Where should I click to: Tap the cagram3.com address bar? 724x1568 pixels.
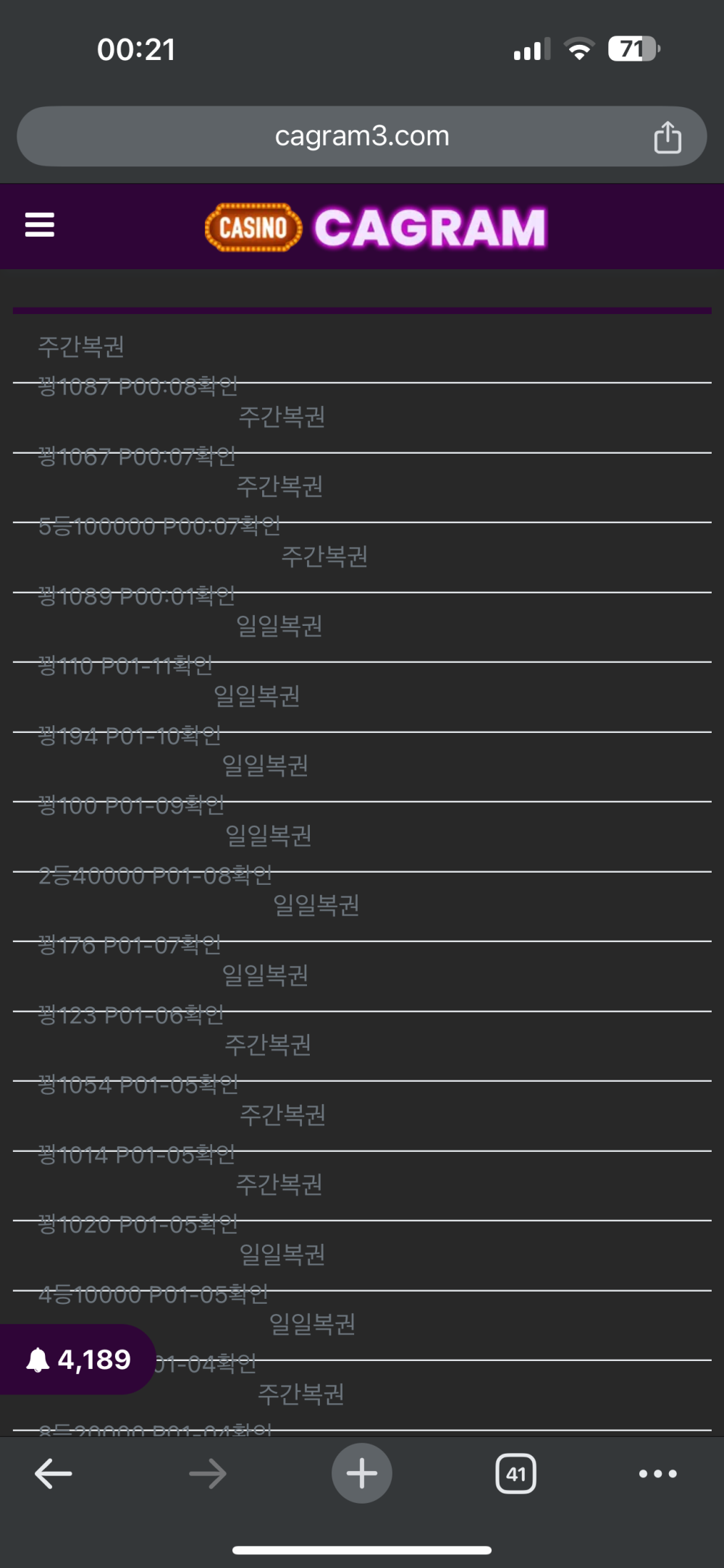click(362, 137)
